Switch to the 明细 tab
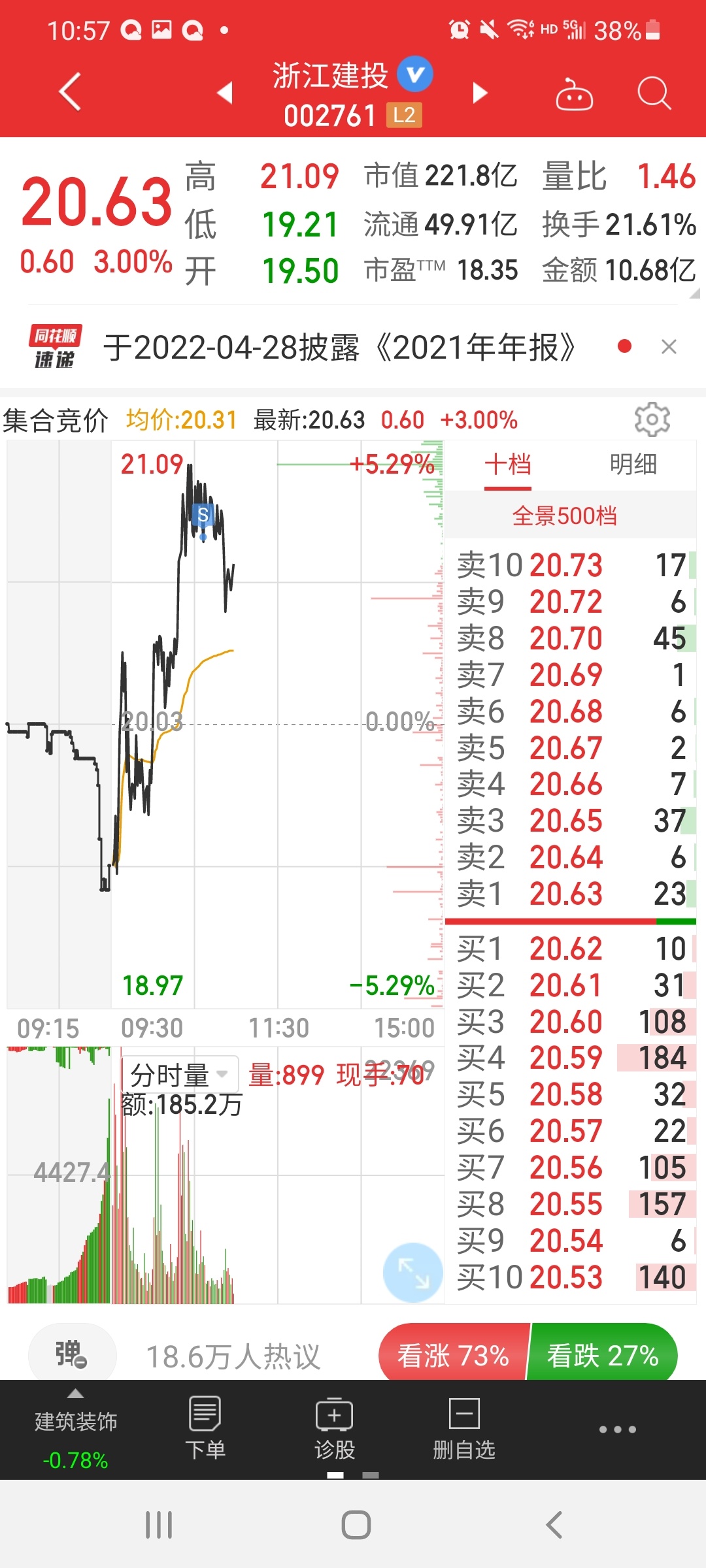706x1568 pixels. (633, 465)
